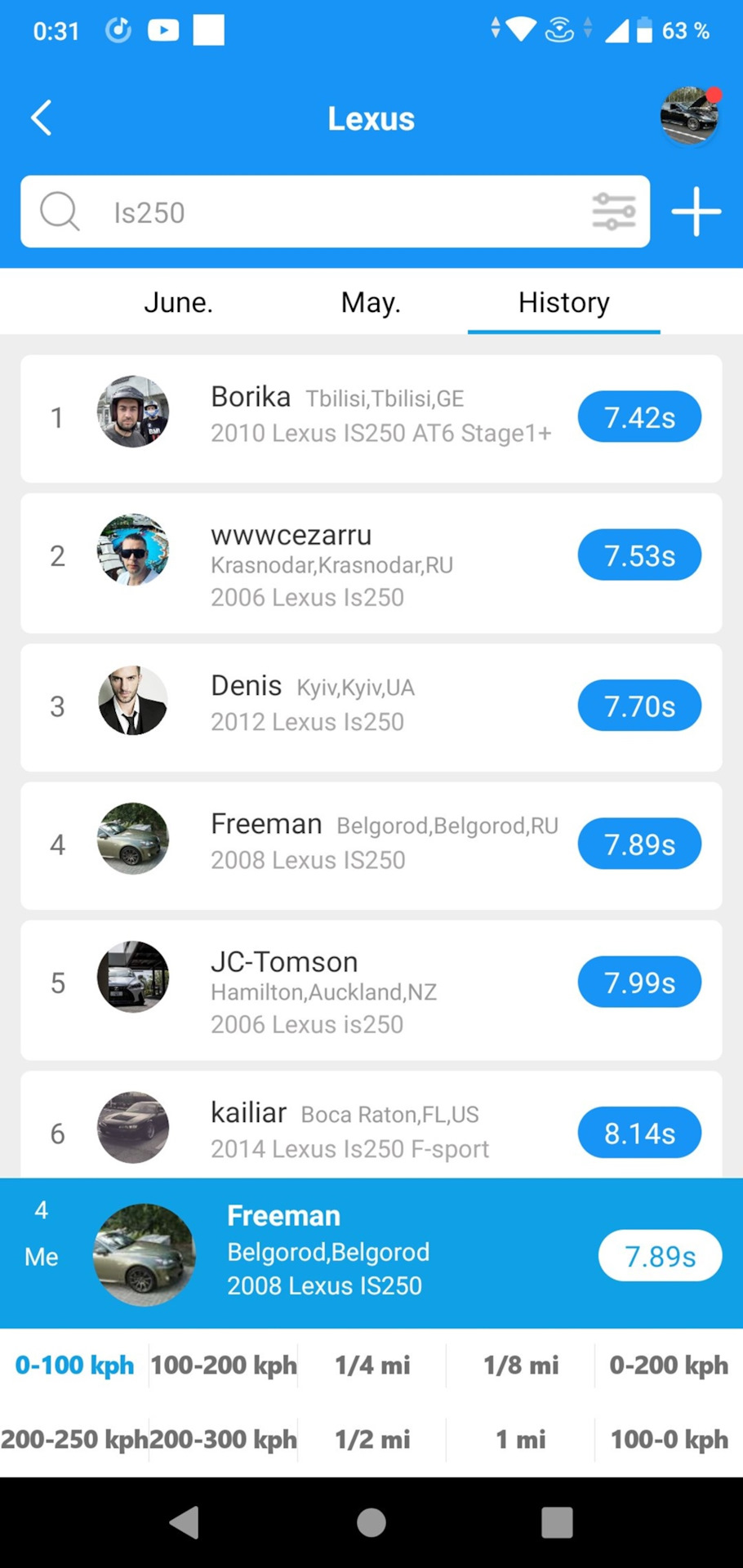
Task: Switch to the May tab
Action: [x=371, y=302]
